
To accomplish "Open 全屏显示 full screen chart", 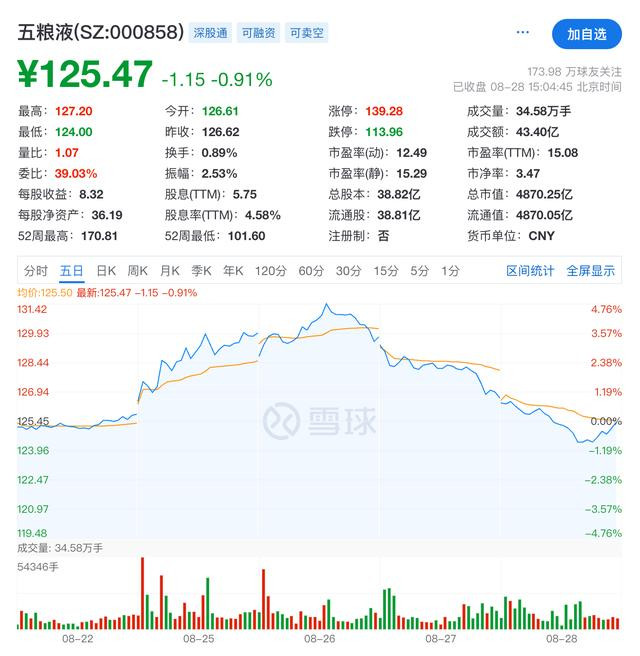I will 591,270.
